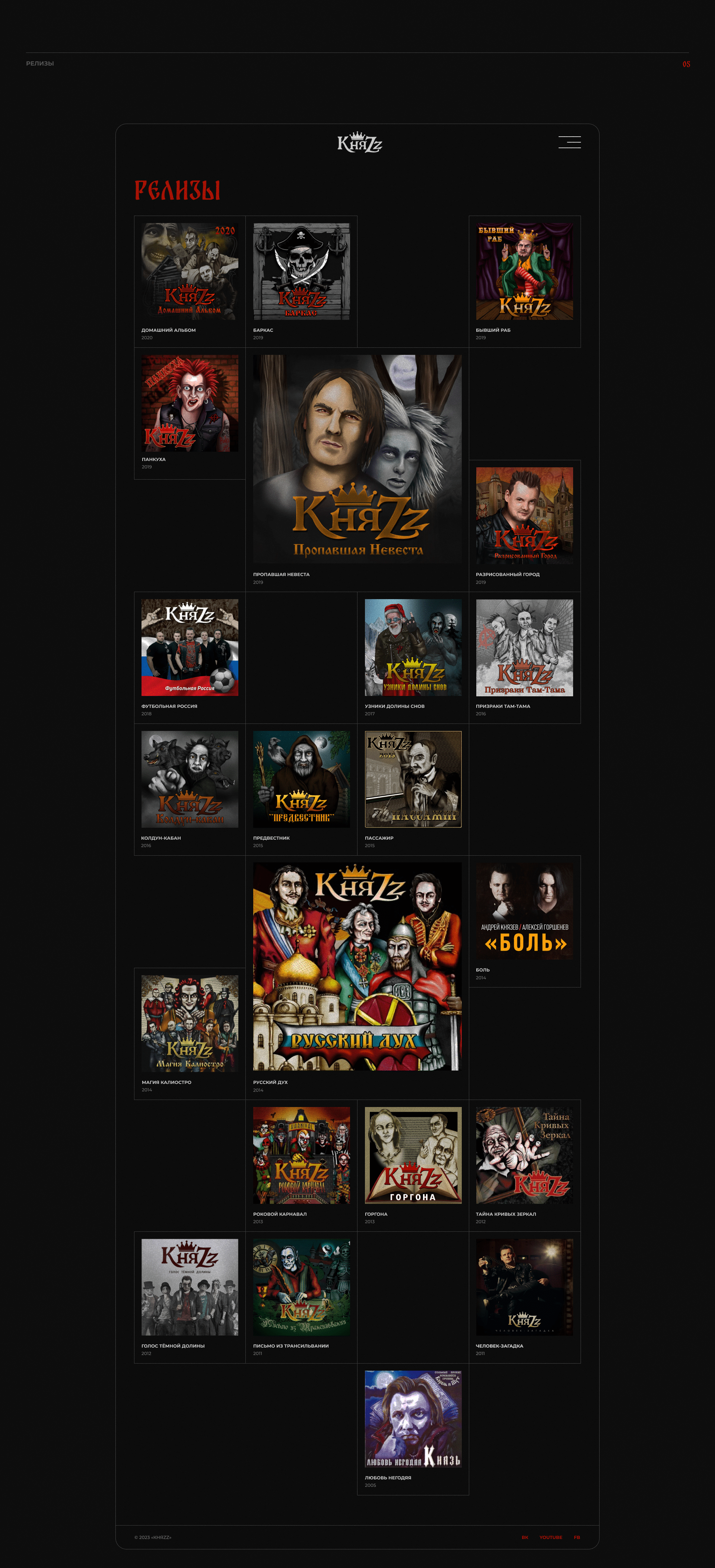Viewport: 715px width, 1568px height.
Task: Open the ВК footer link
Action: point(525,1537)
